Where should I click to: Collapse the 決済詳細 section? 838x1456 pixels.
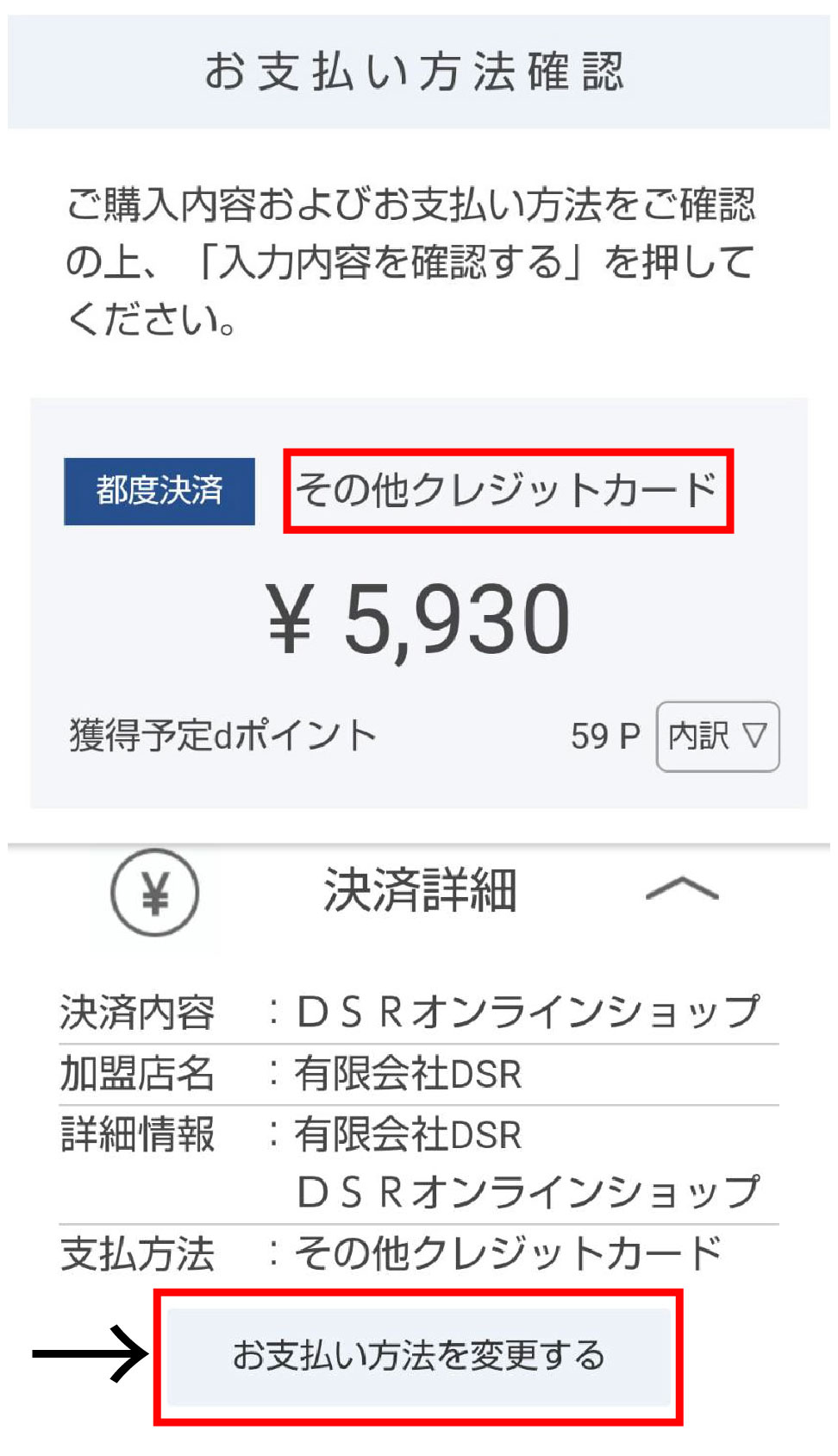(x=682, y=889)
